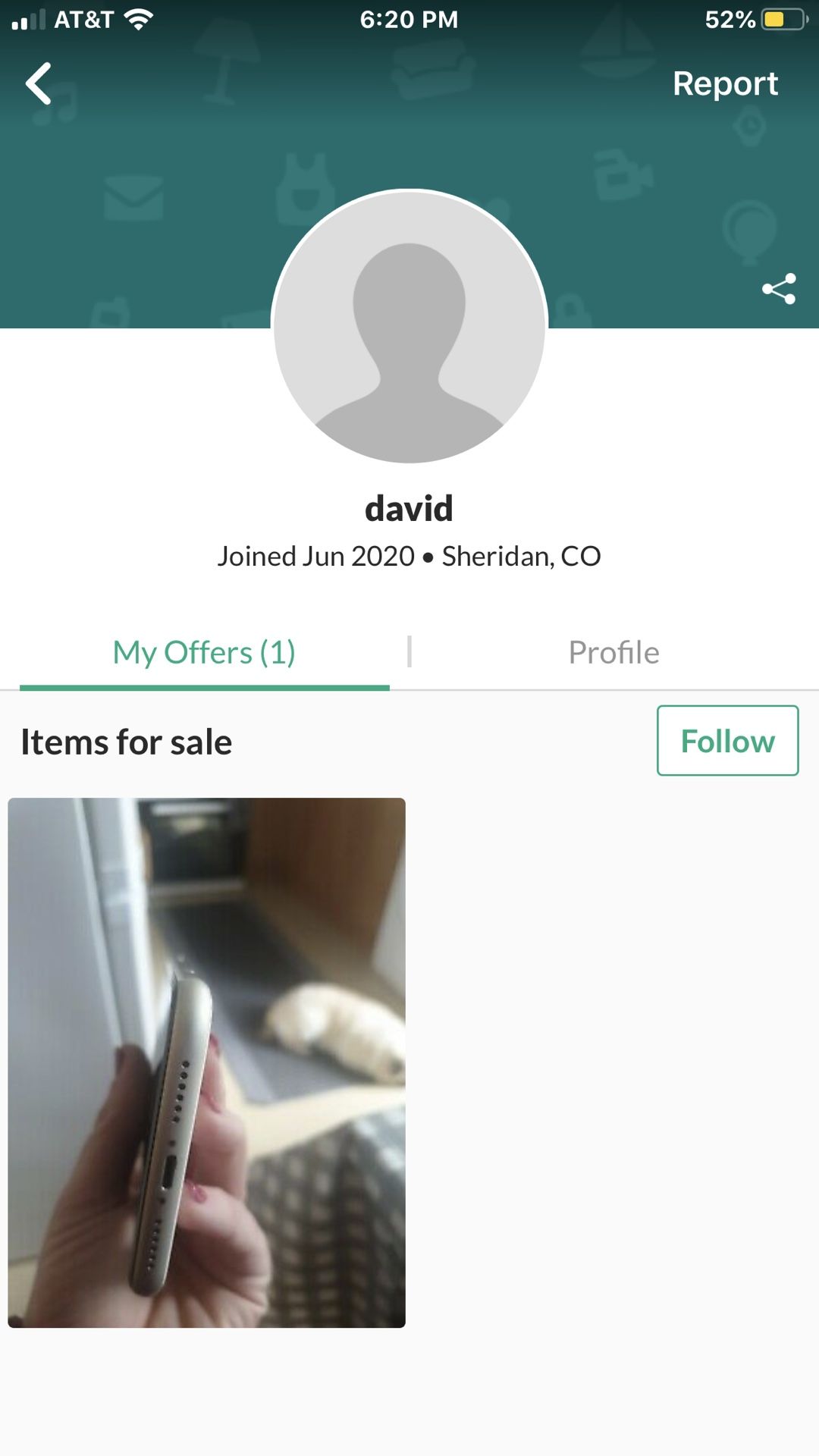Report david's profile
Screen dimensions: 819x1456
[725, 83]
